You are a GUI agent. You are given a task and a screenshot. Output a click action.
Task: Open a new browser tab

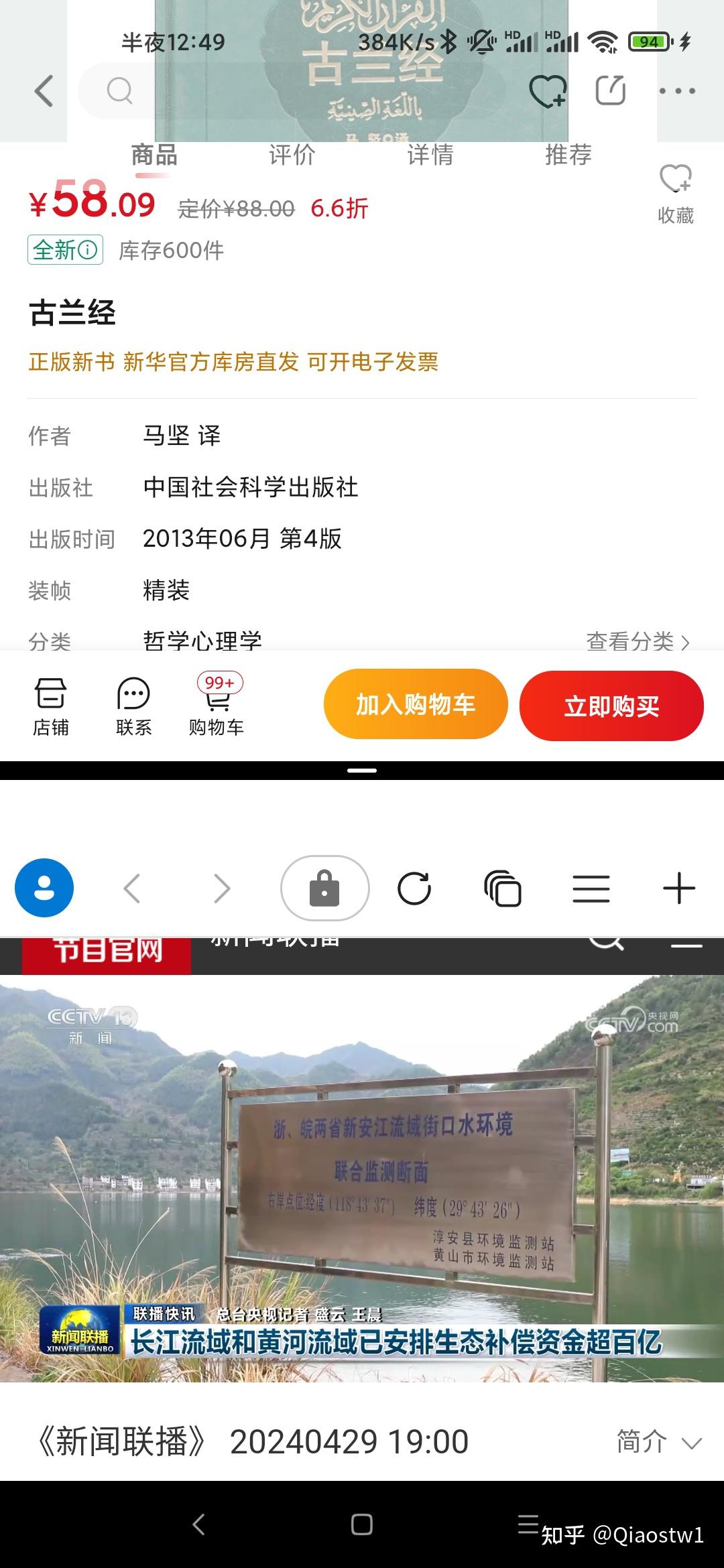click(678, 889)
